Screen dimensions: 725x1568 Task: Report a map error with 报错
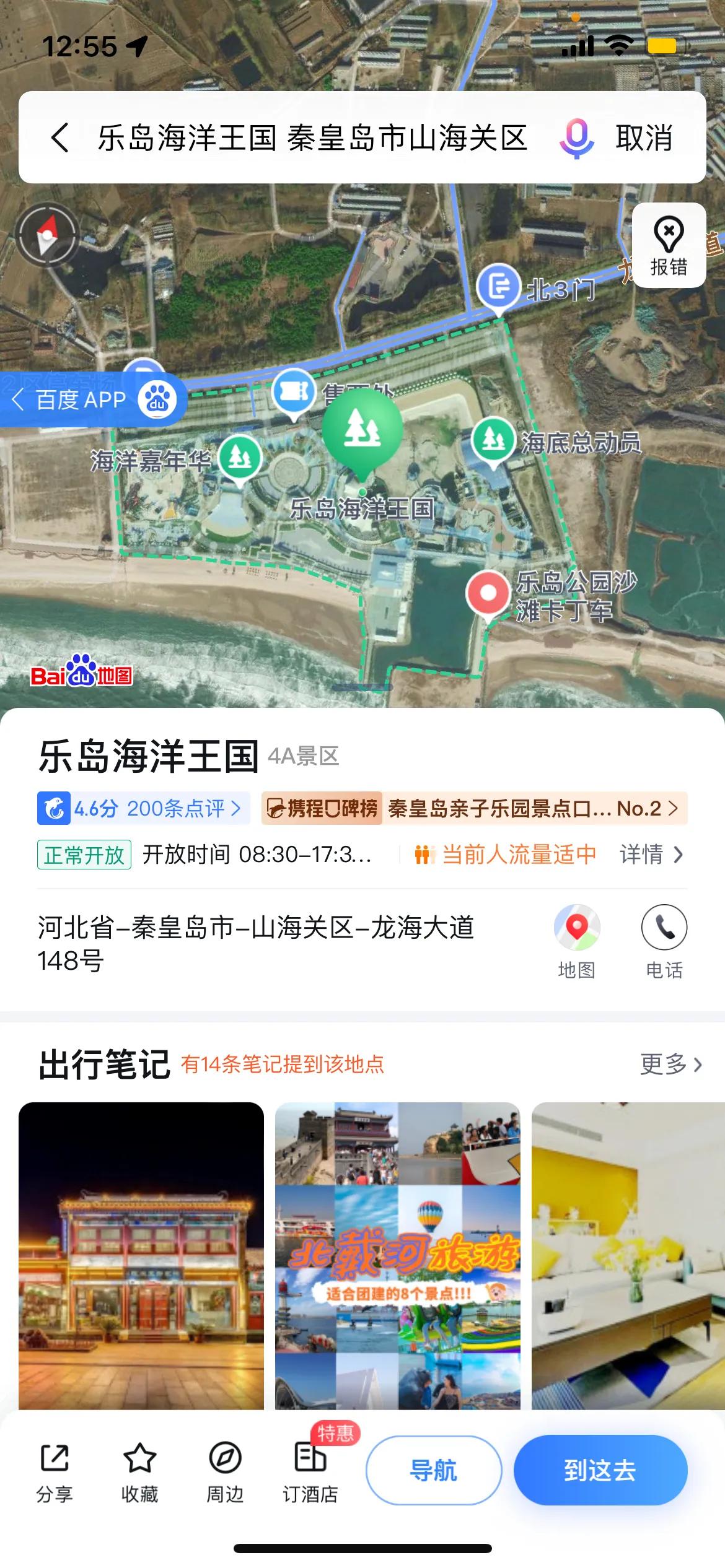[x=669, y=246]
